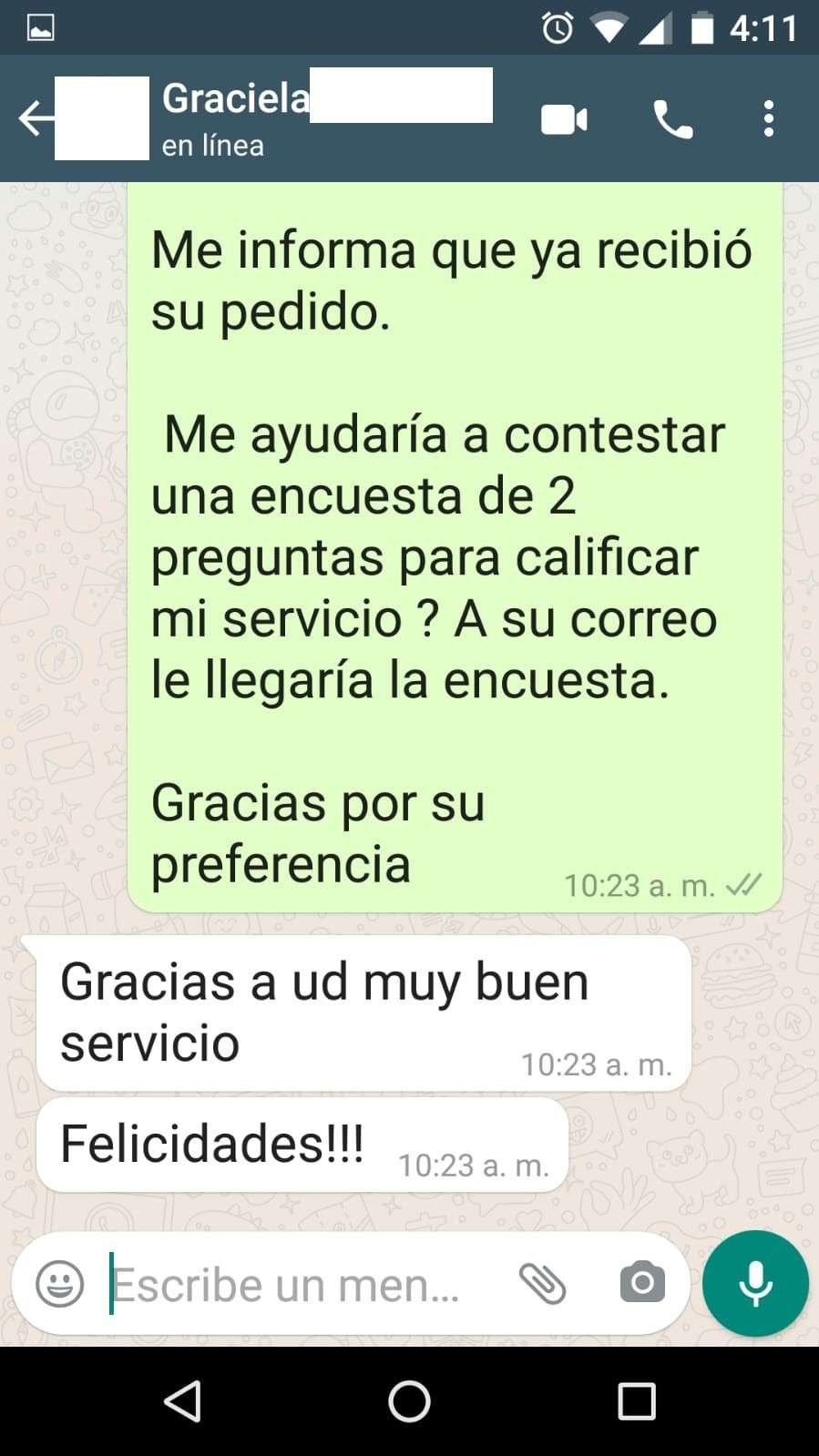
Task: Tap the system home button
Action: point(409,1401)
